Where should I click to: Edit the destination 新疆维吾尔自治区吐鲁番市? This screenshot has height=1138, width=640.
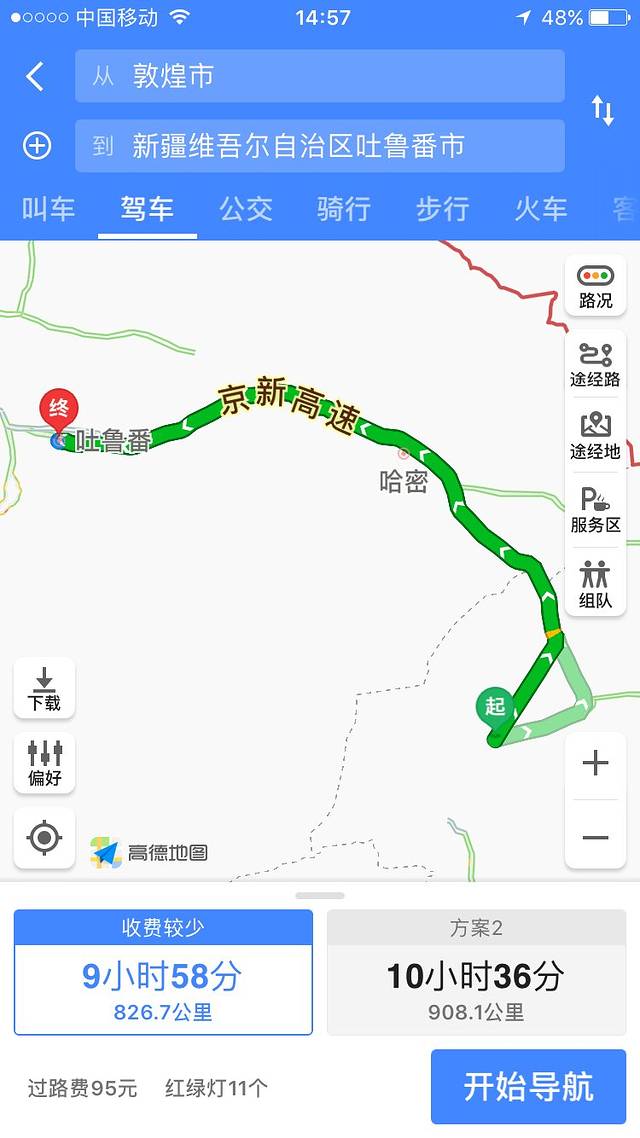(x=320, y=146)
